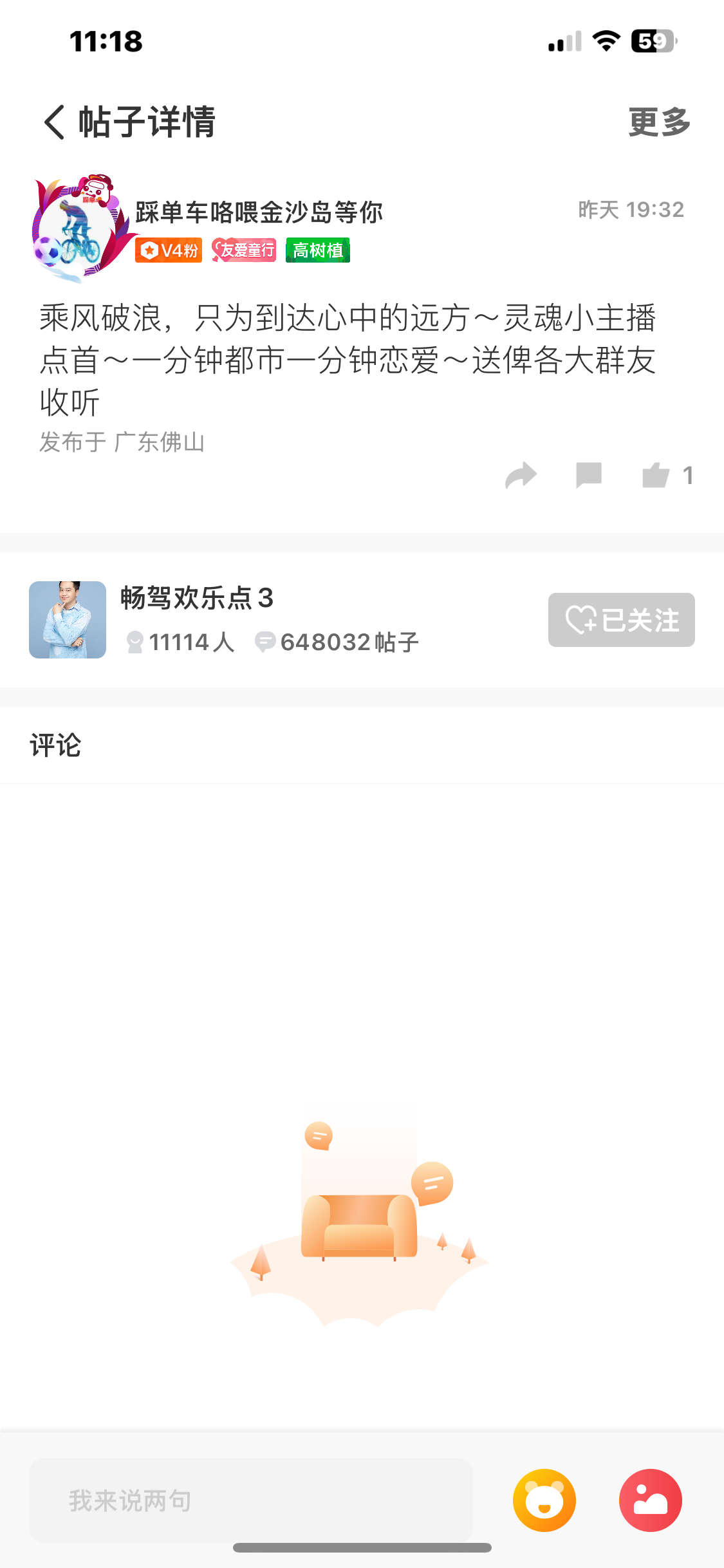Open the 更多 menu

(659, 122)
